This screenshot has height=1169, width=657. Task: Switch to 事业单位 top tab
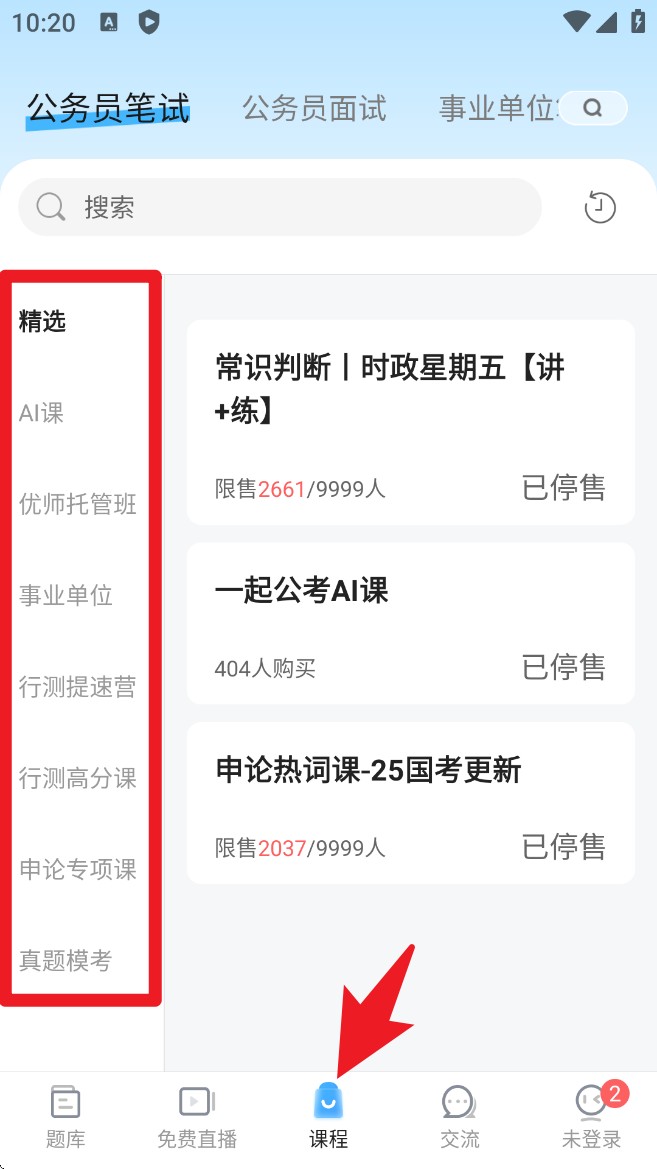[x=497, y=108]
